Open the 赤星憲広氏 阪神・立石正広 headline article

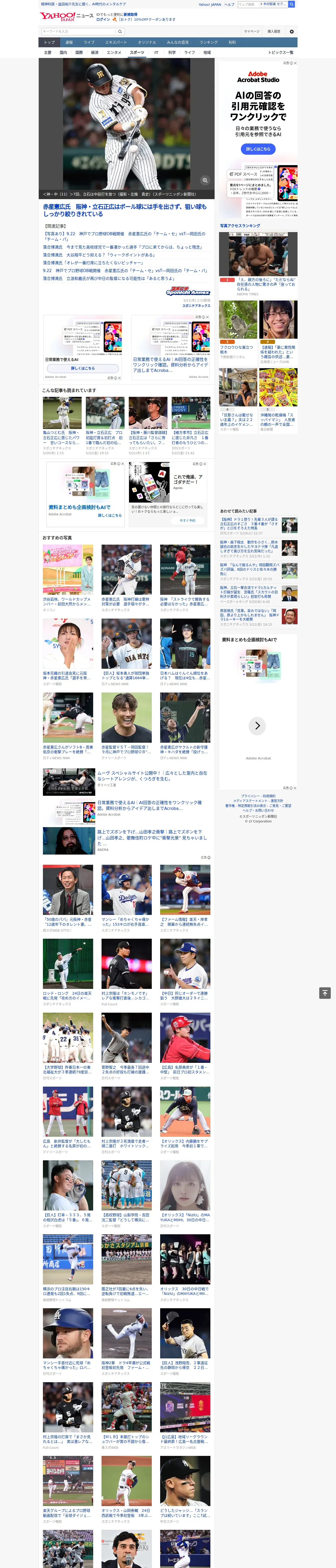125,211
